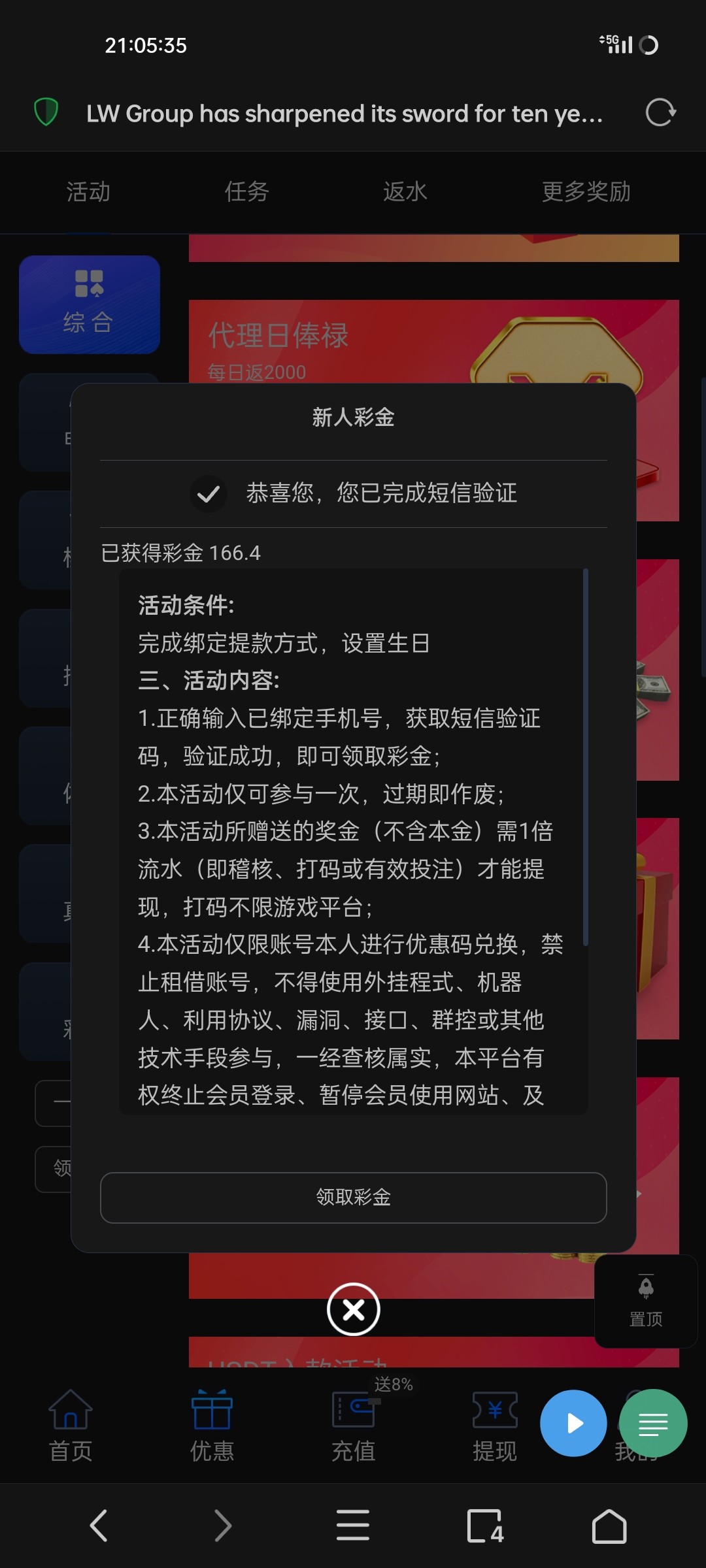The height and width of the screenshot is (1568, 706).
Task: Go back with browser back arrow
Action: 98,1526
